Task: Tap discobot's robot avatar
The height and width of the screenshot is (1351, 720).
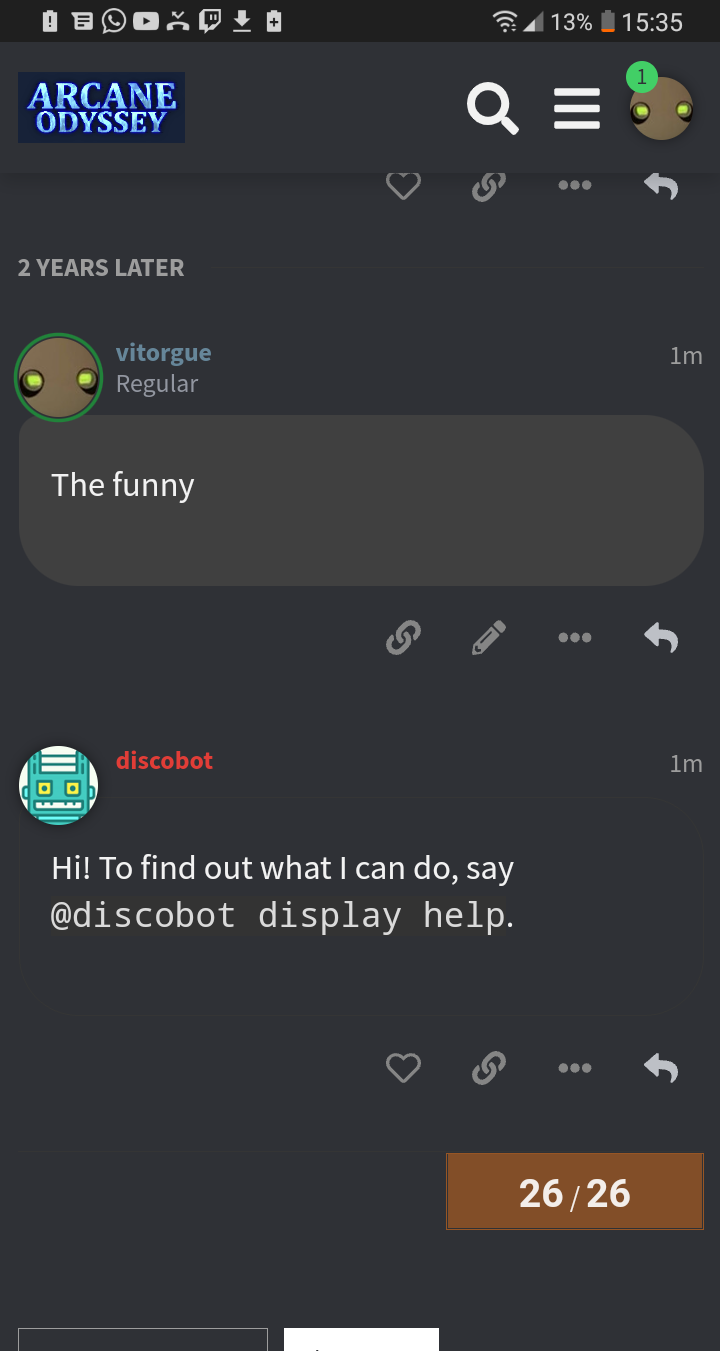Action: click(59, 786)
